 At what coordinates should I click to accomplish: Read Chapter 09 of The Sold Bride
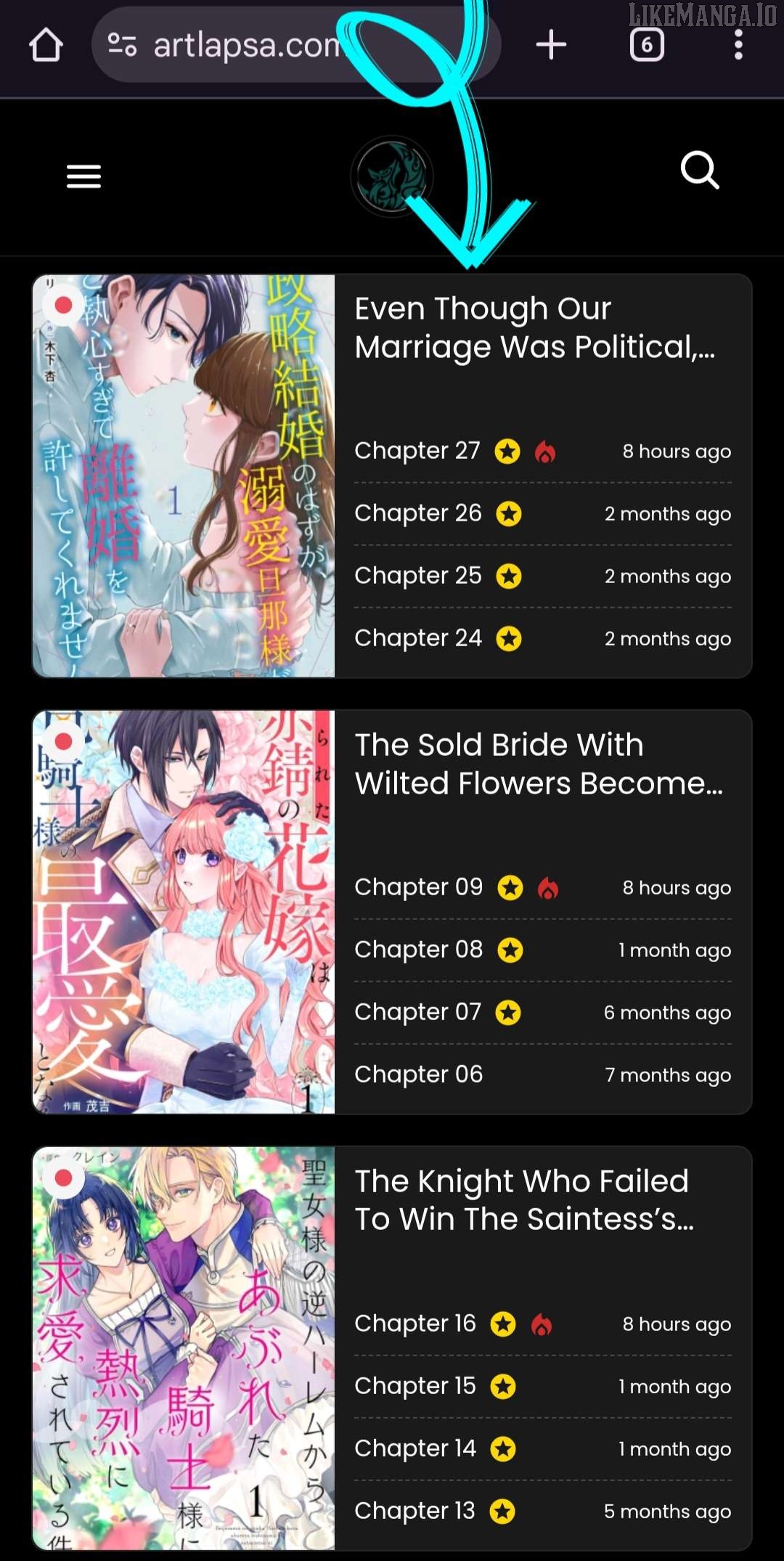tap(418, 887)
